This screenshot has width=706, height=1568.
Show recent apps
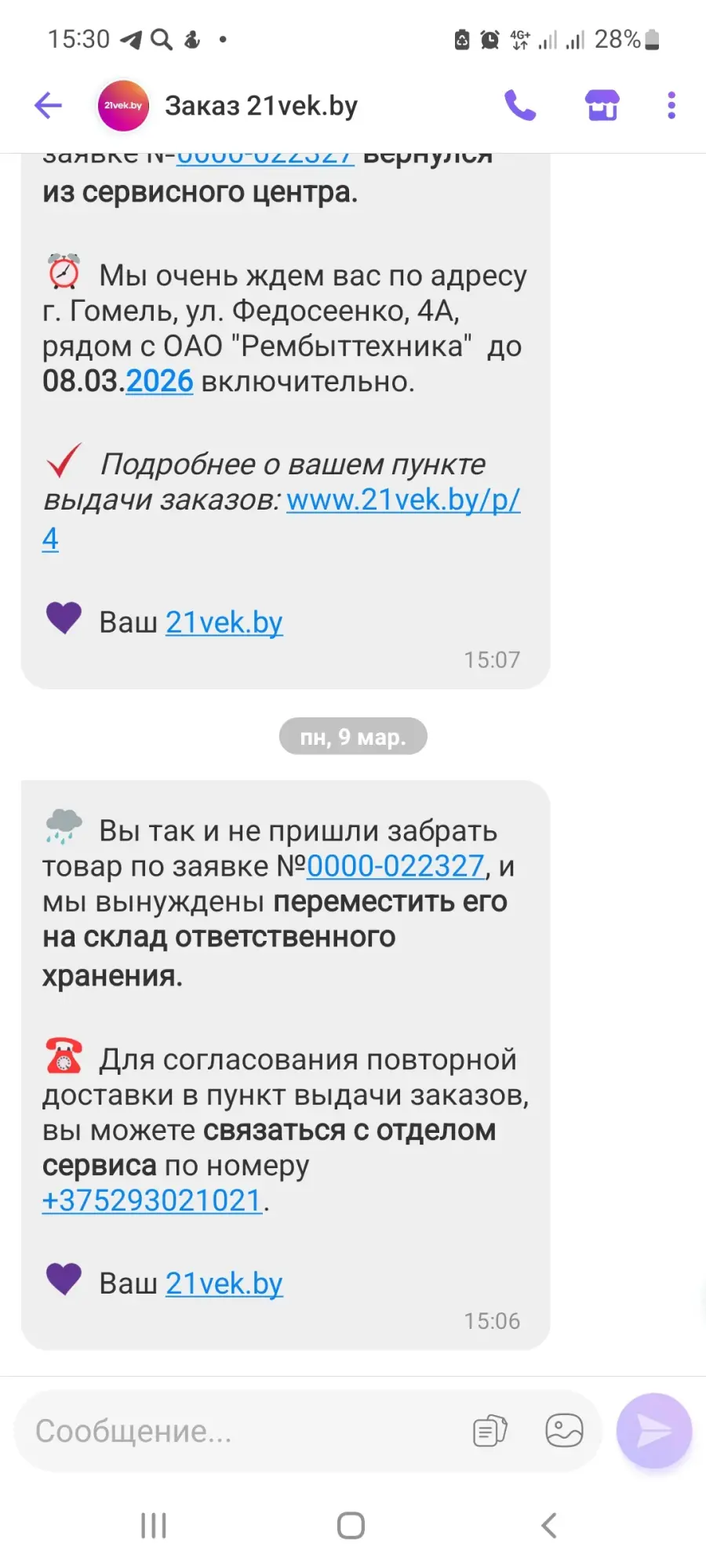[x=154, y=1526]
